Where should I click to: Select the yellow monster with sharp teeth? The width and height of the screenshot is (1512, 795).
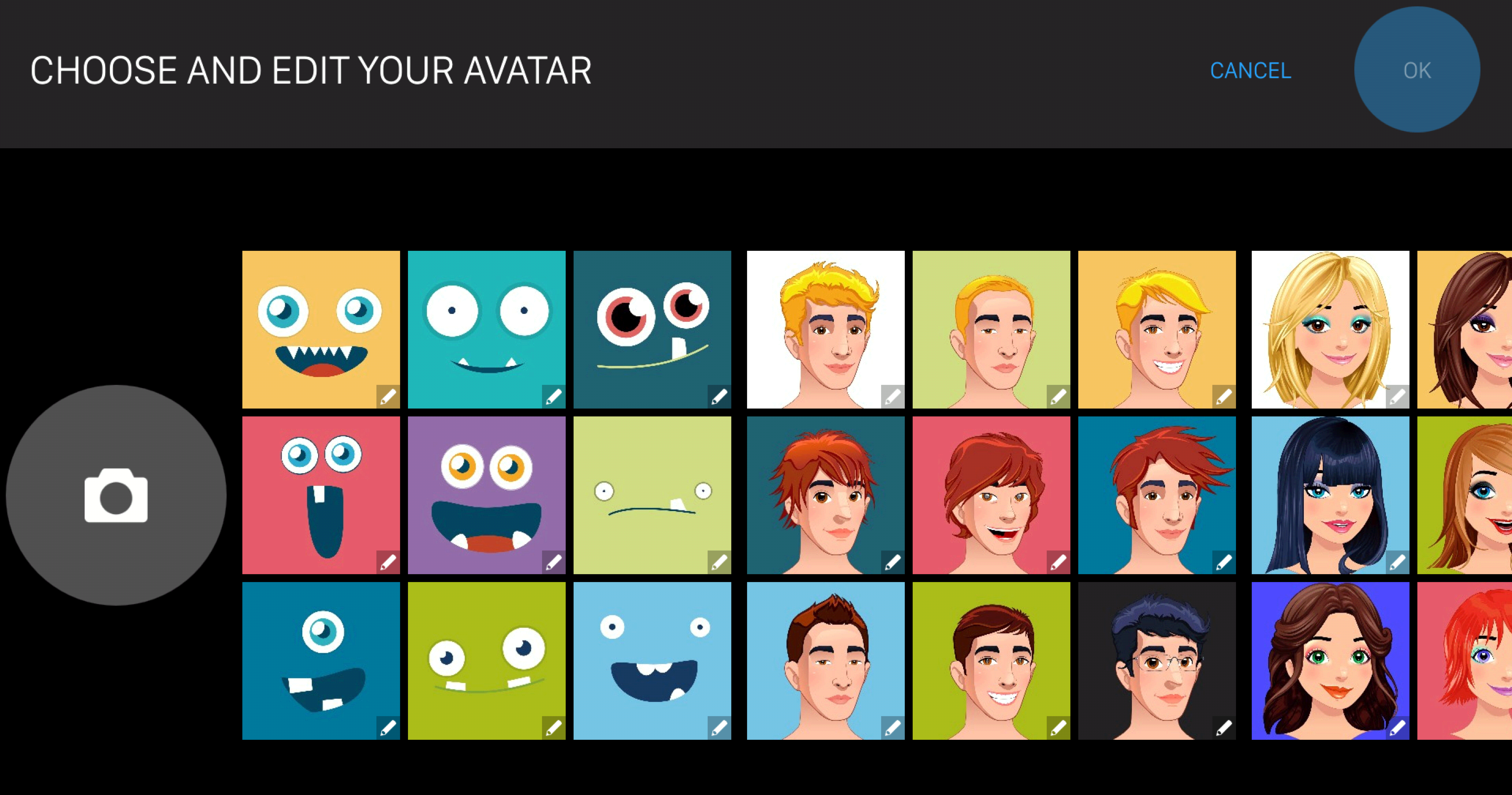(x=321, y=329)
